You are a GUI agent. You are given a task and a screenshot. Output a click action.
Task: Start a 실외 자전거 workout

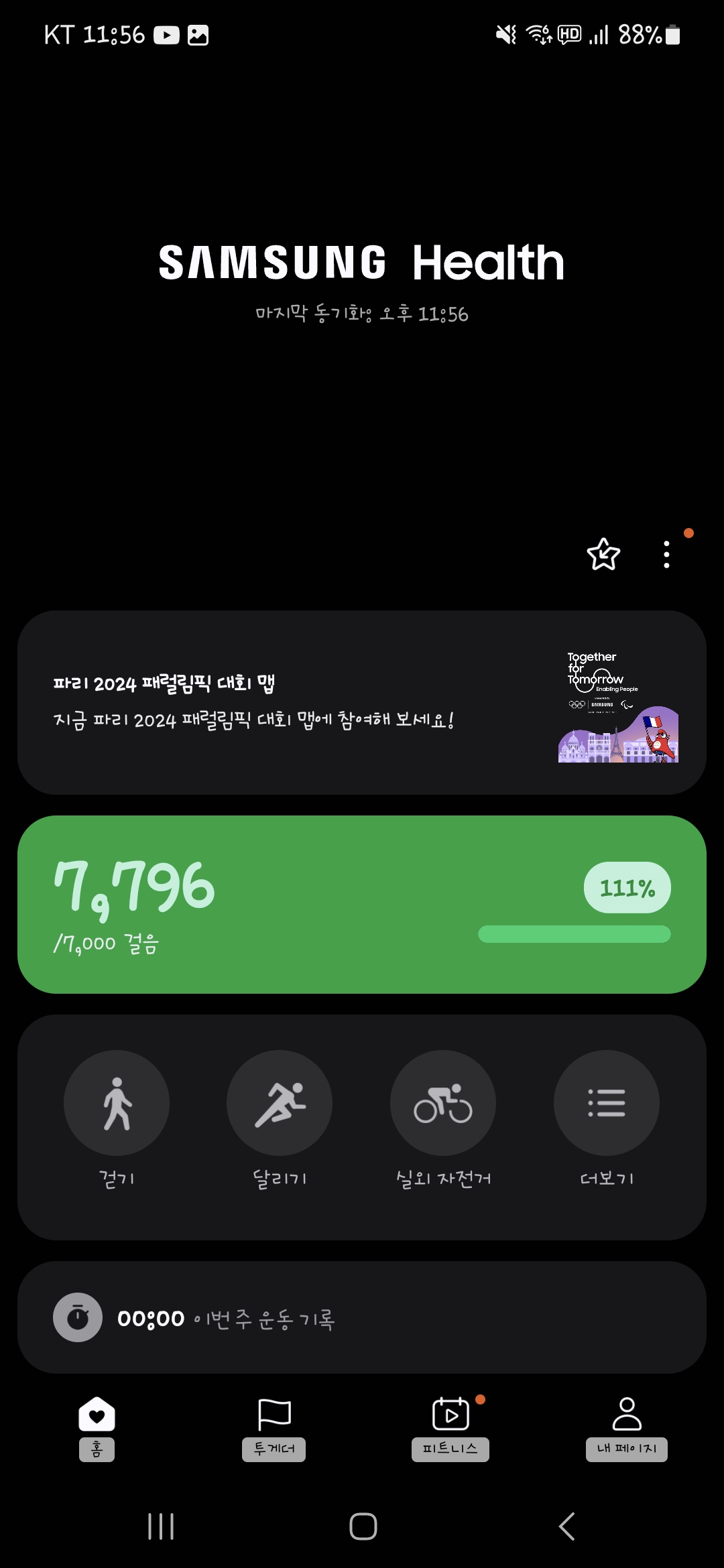(x=443, y=1103)
